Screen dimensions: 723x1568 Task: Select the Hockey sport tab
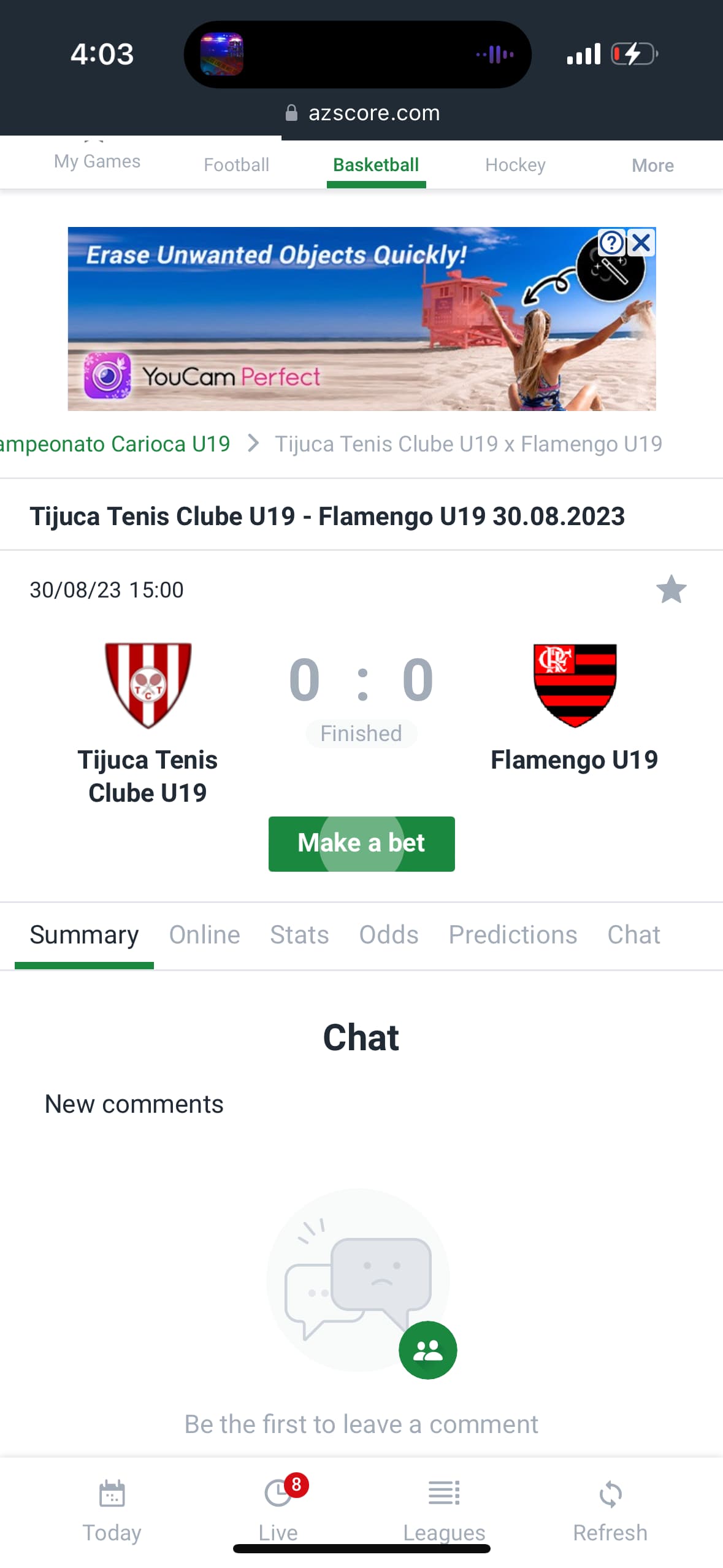click(515, 164)
